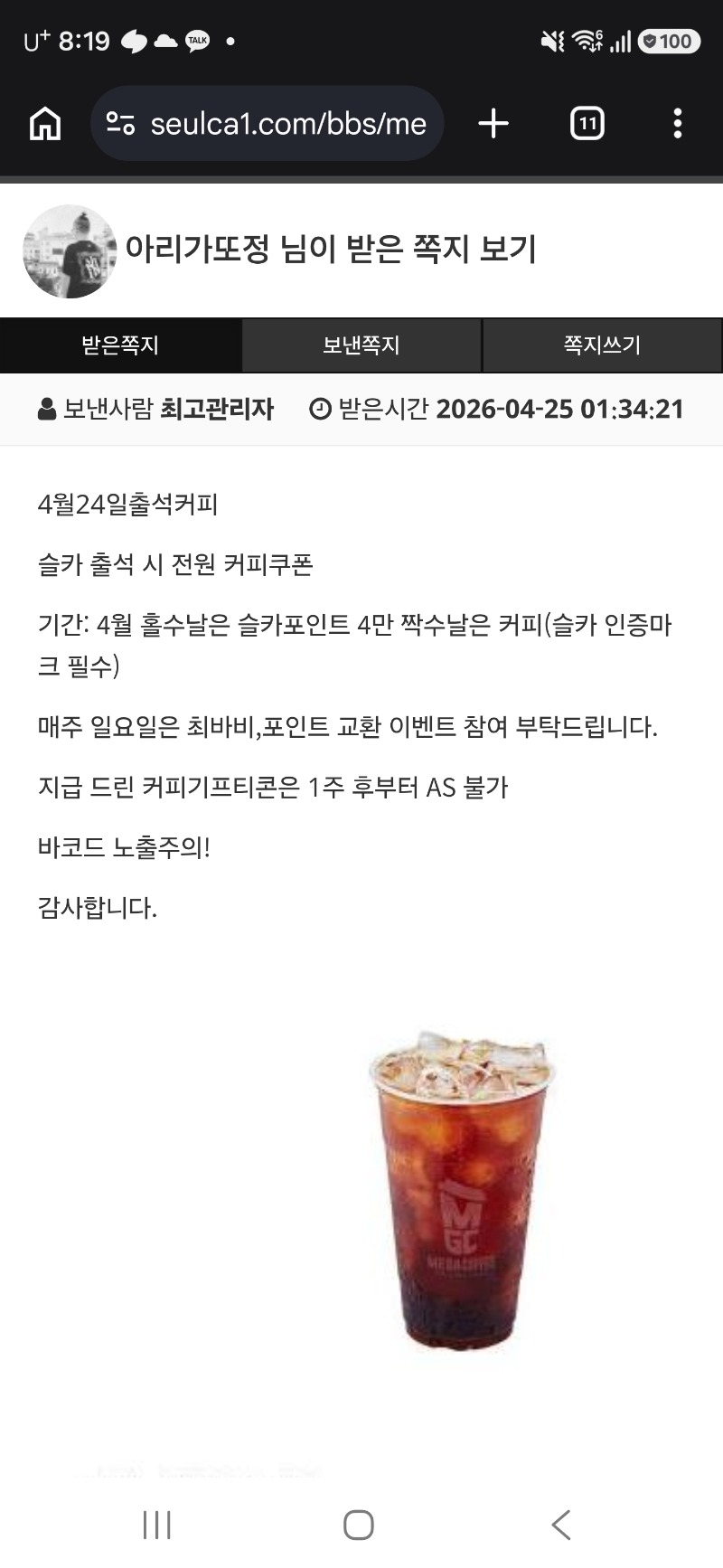Switch to the 보낸쪽지 tab

(x=361, y=345)
